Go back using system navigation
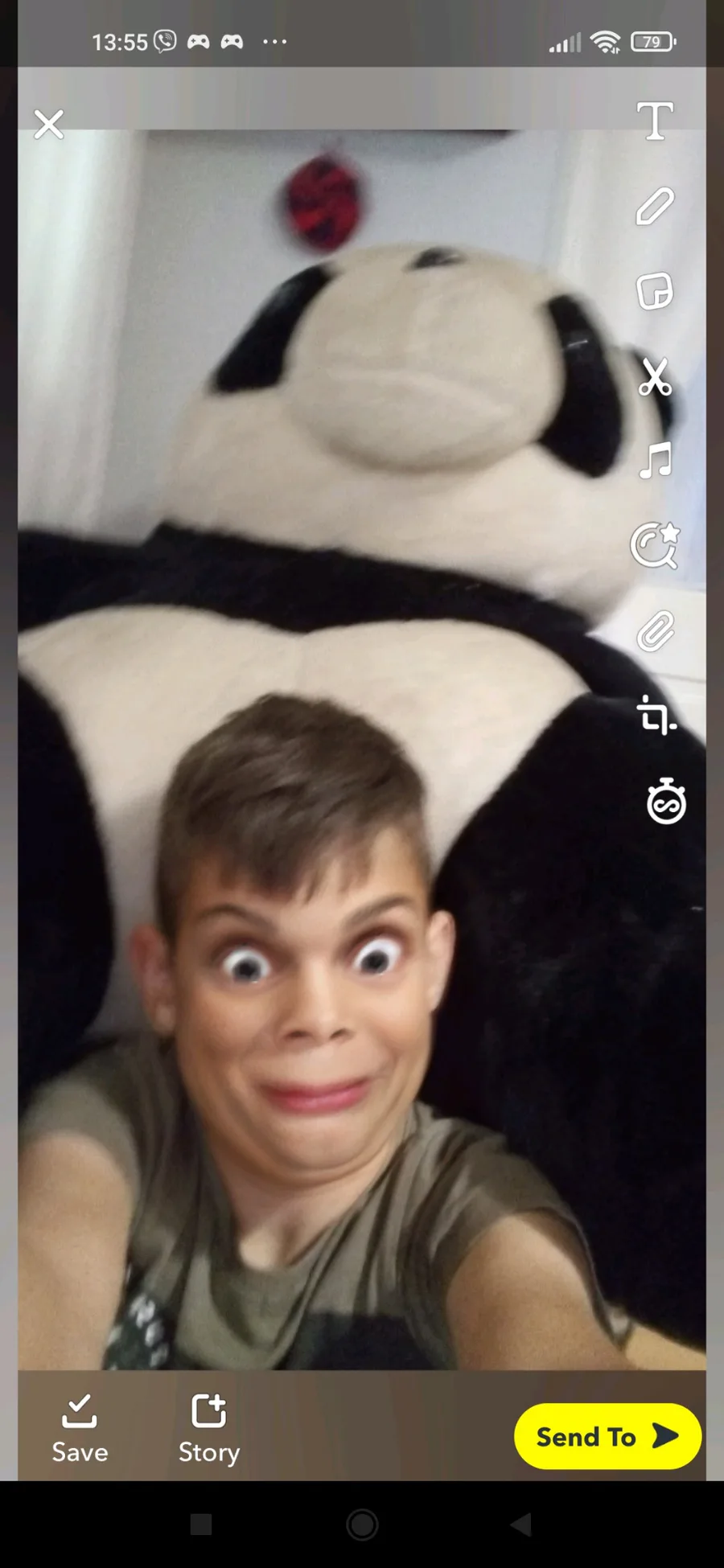Screen dimensions: 724x1568 tap(521, 1524)
